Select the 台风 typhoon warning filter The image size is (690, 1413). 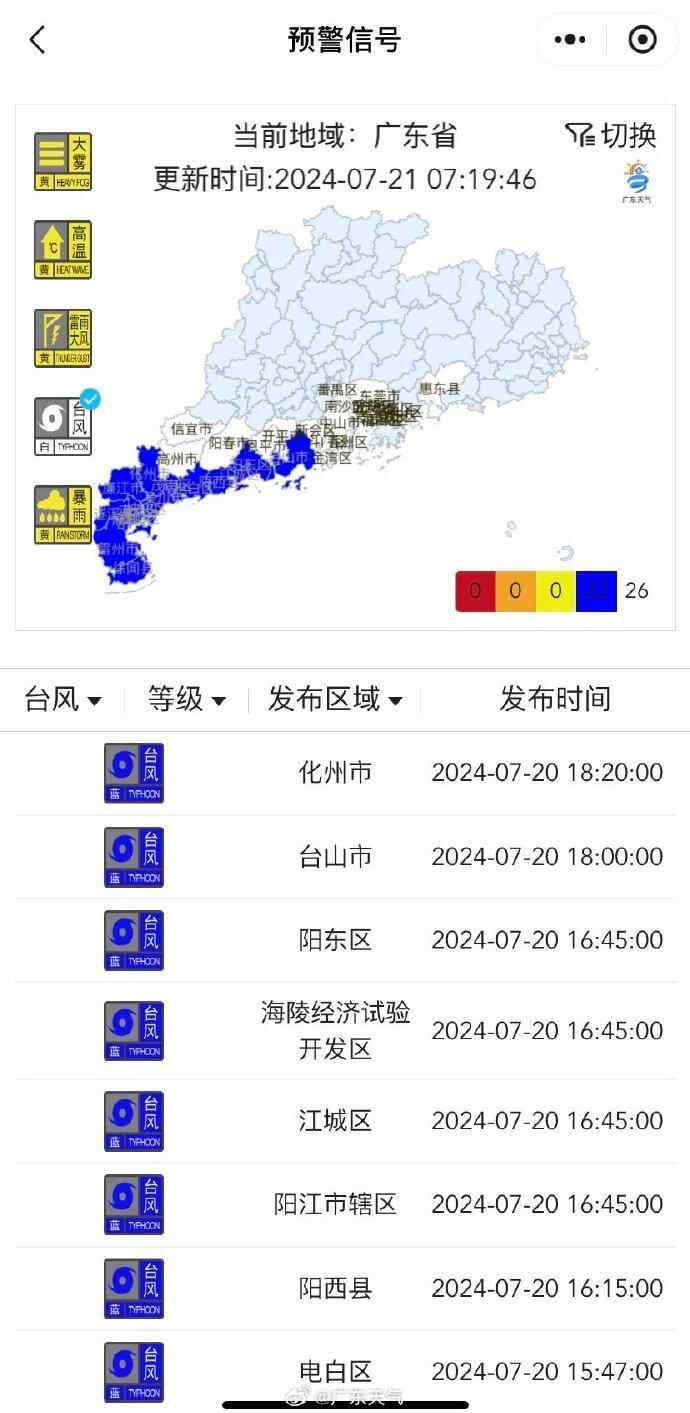[x=62, y=427]
